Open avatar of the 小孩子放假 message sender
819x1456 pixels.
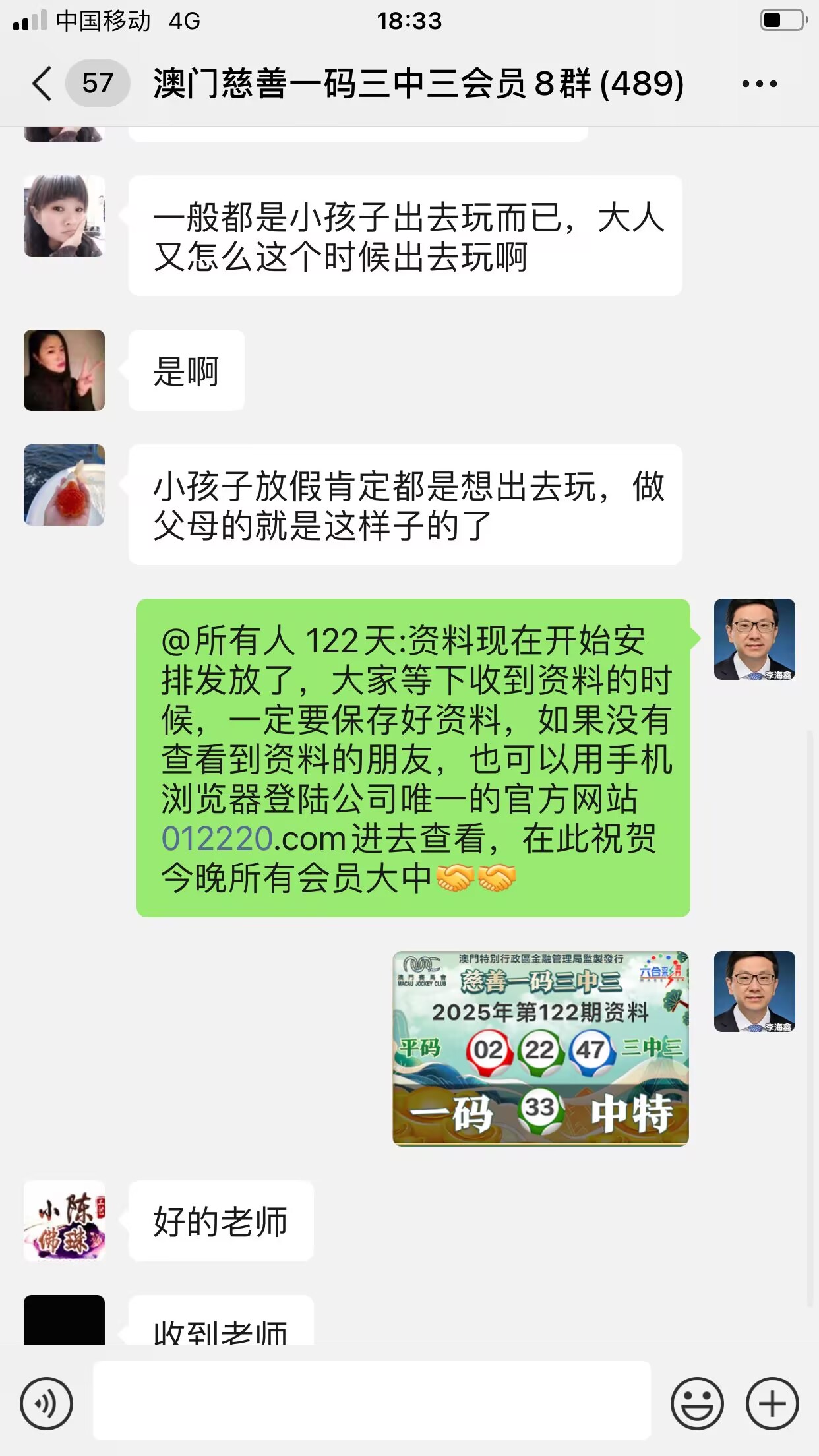click(x=64, y=485)
